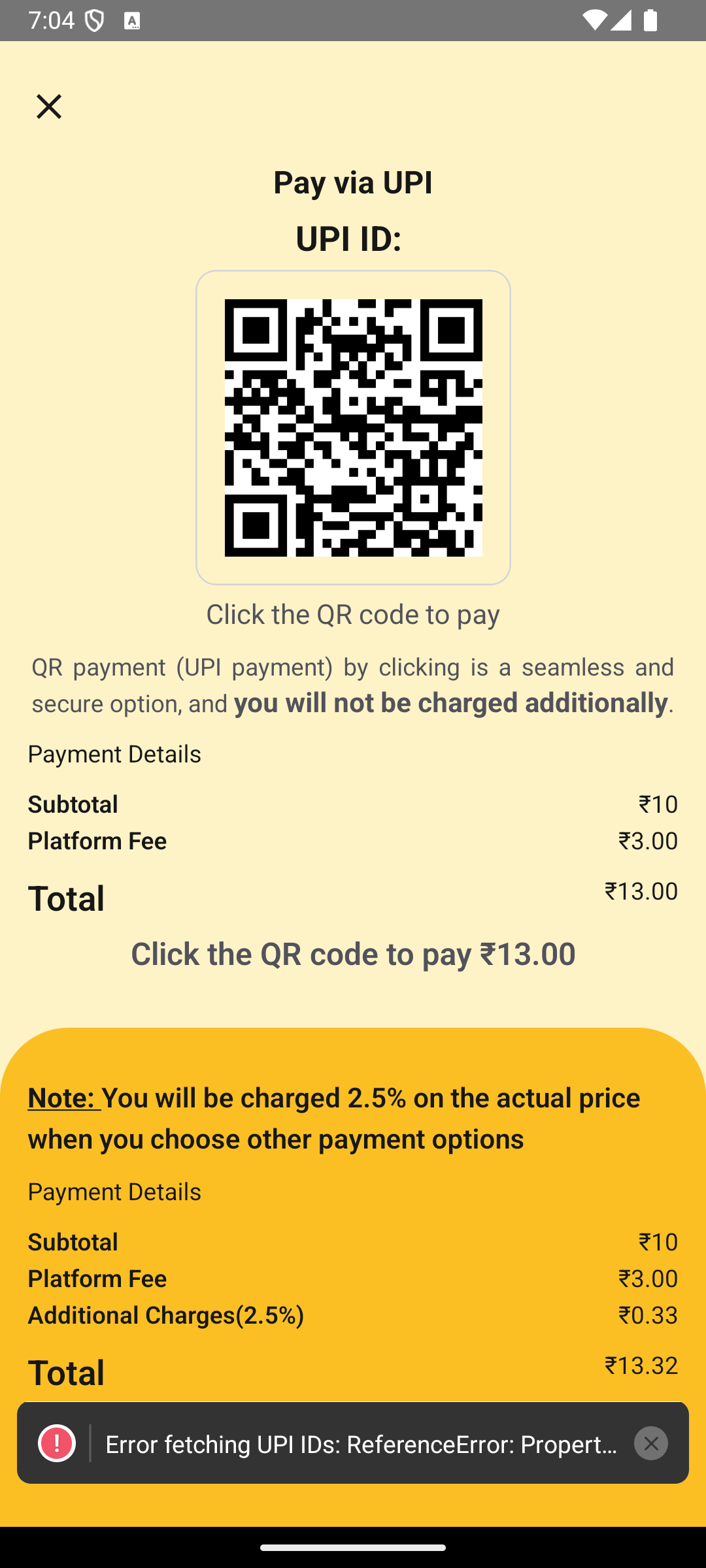This screenshot has width=706, height=1568.
Task: Close the Pay via UPI screen
Action: [49, 106]
